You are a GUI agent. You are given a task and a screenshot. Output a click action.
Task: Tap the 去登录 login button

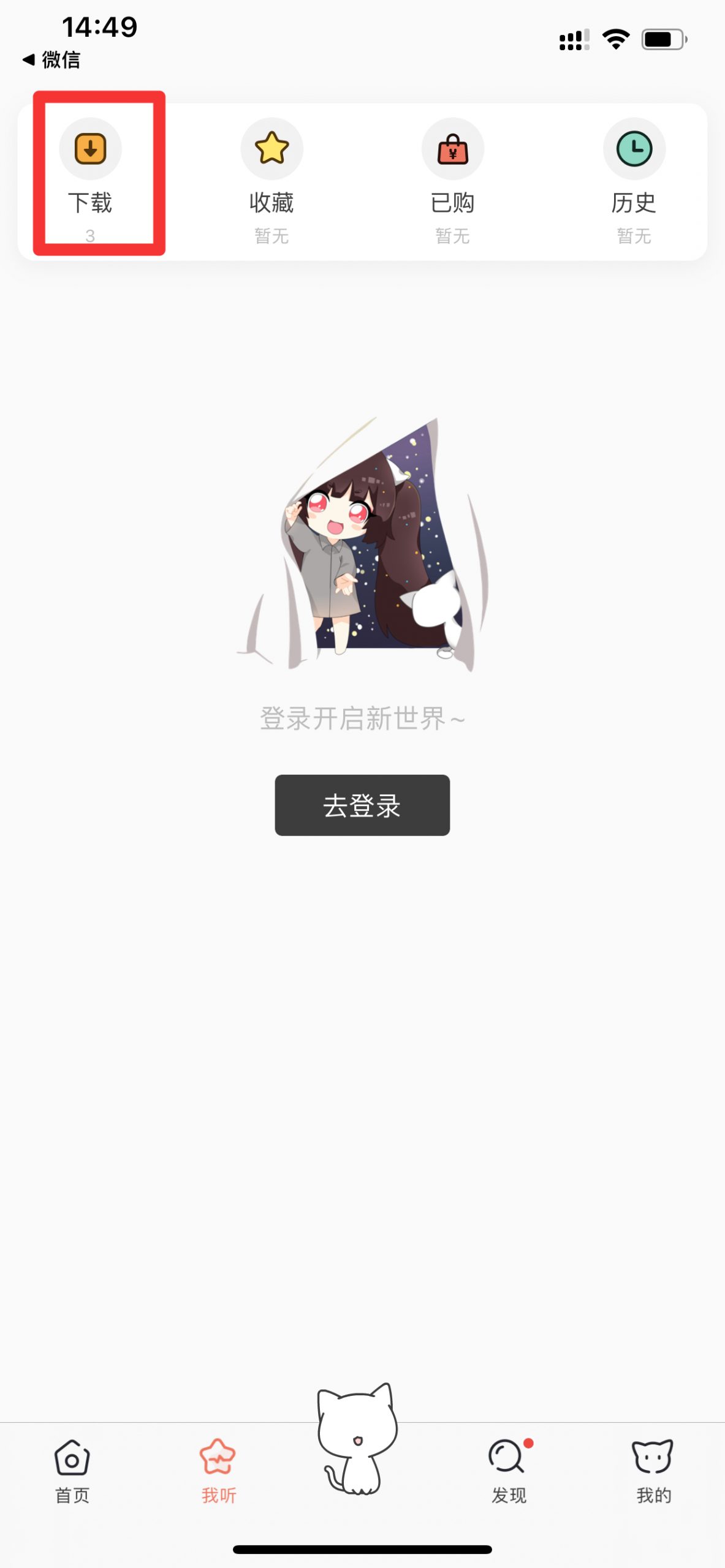(362, 805)
